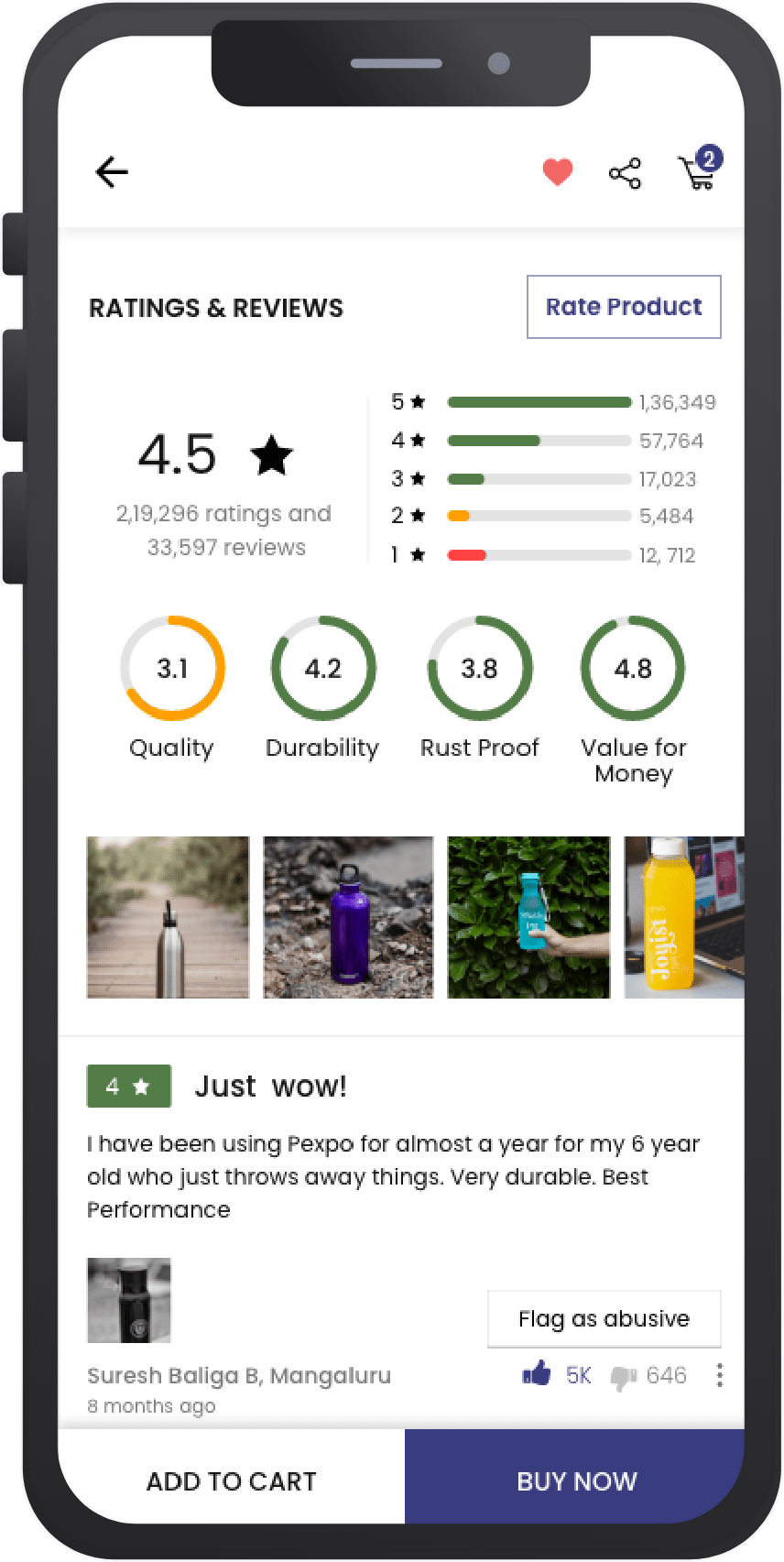Open Suresh's attached review image
This screenshot has width=784, height=1562.
pyautogui.click(x=129, y=1300)
